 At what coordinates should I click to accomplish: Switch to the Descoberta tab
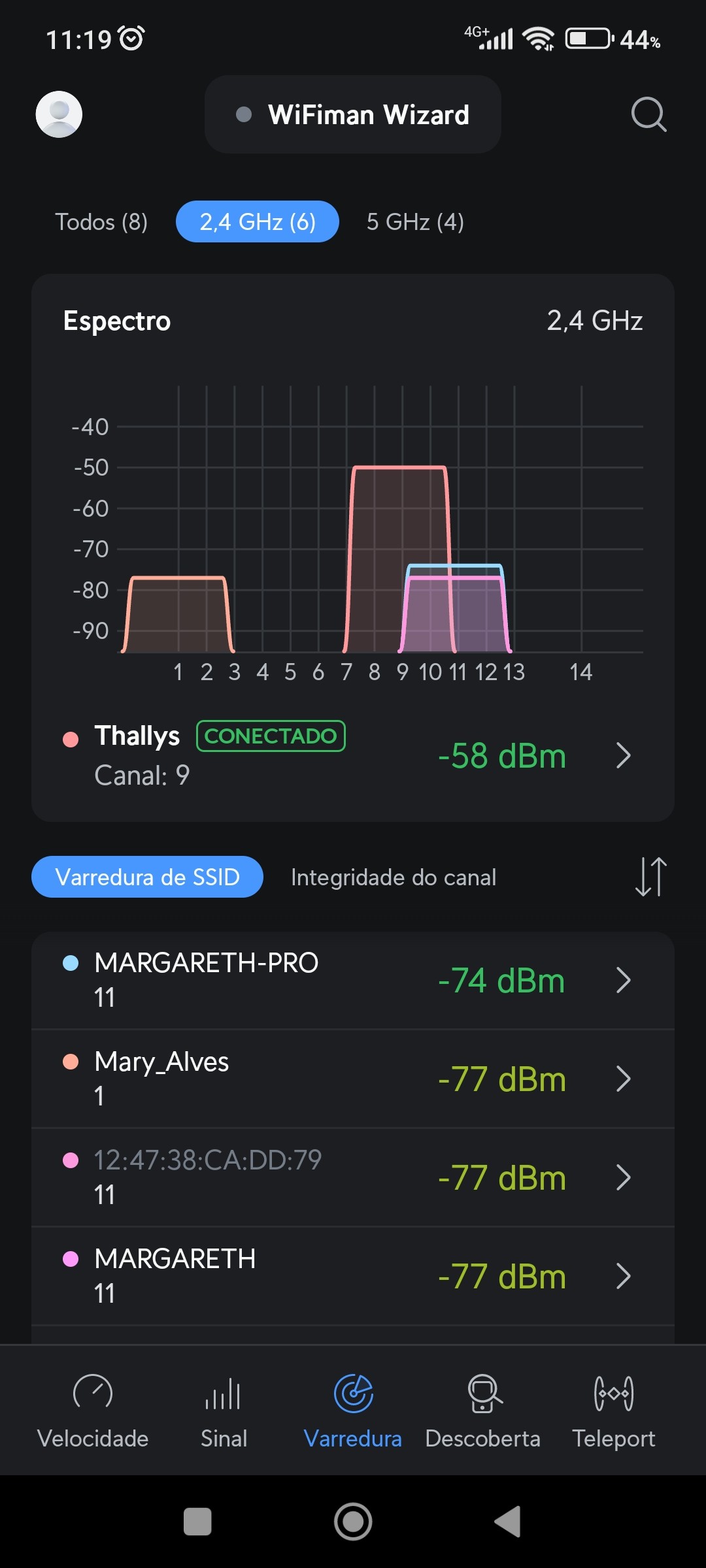483,1411
